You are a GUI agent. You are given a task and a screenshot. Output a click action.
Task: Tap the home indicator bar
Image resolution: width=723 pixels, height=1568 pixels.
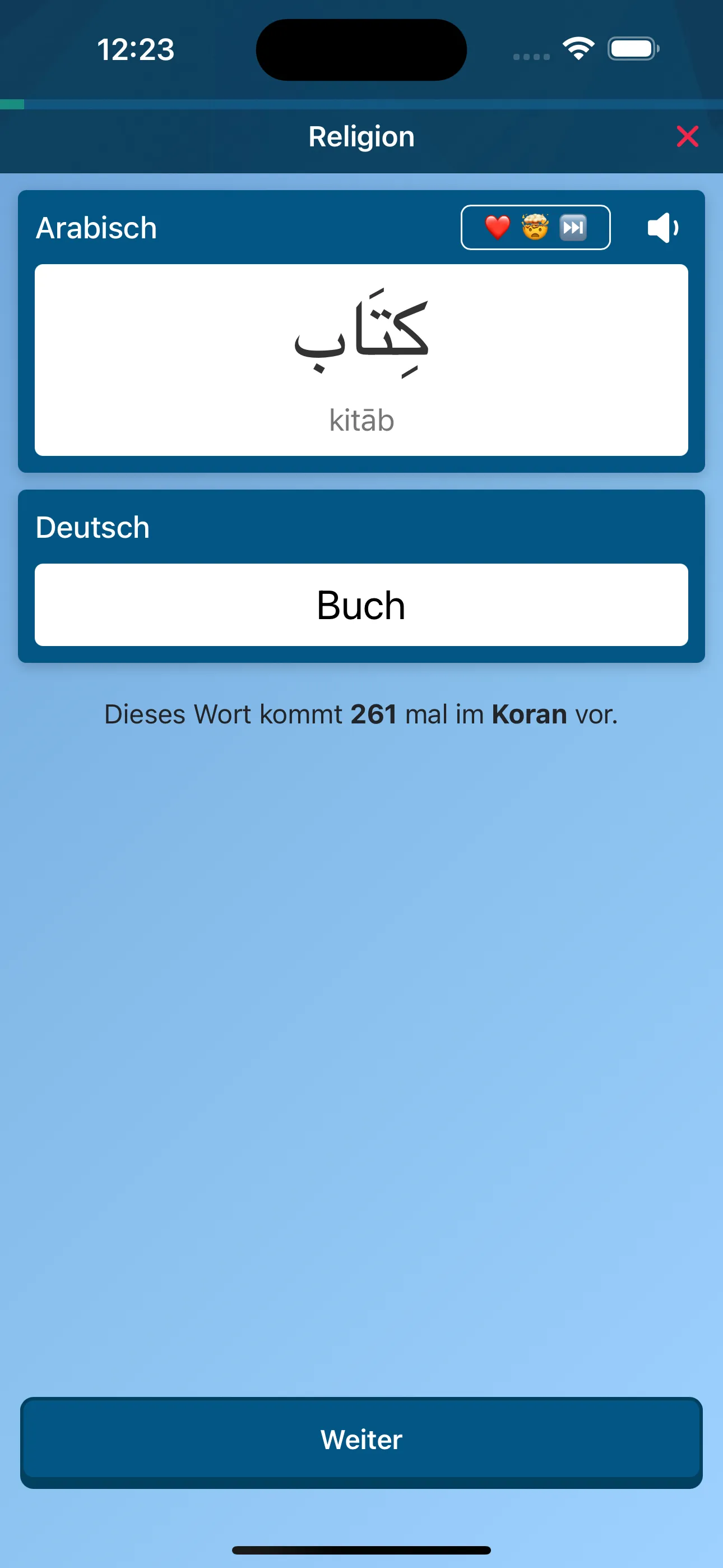pos(361,1547)
